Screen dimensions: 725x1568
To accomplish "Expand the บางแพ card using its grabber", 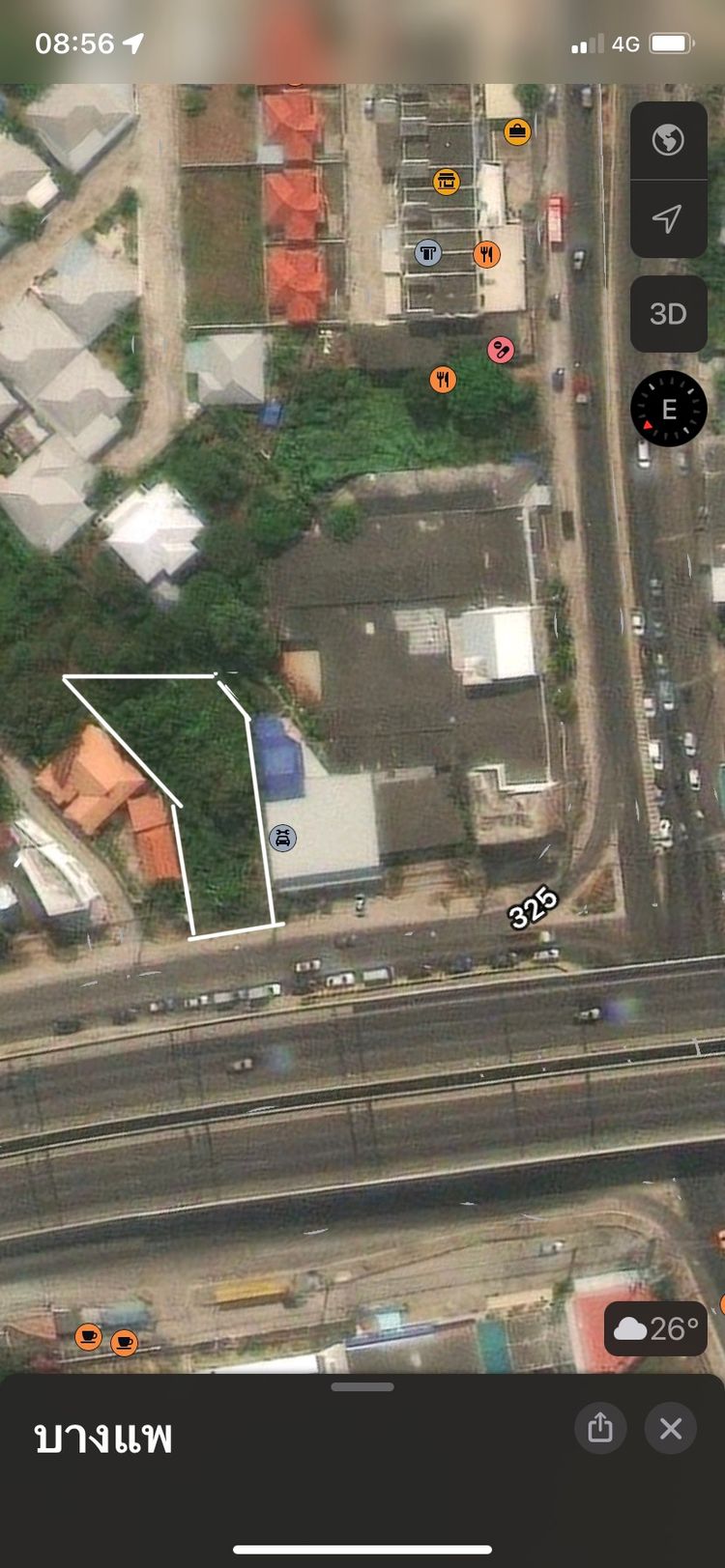I will pyautogui.click(x=362, y=1387).
